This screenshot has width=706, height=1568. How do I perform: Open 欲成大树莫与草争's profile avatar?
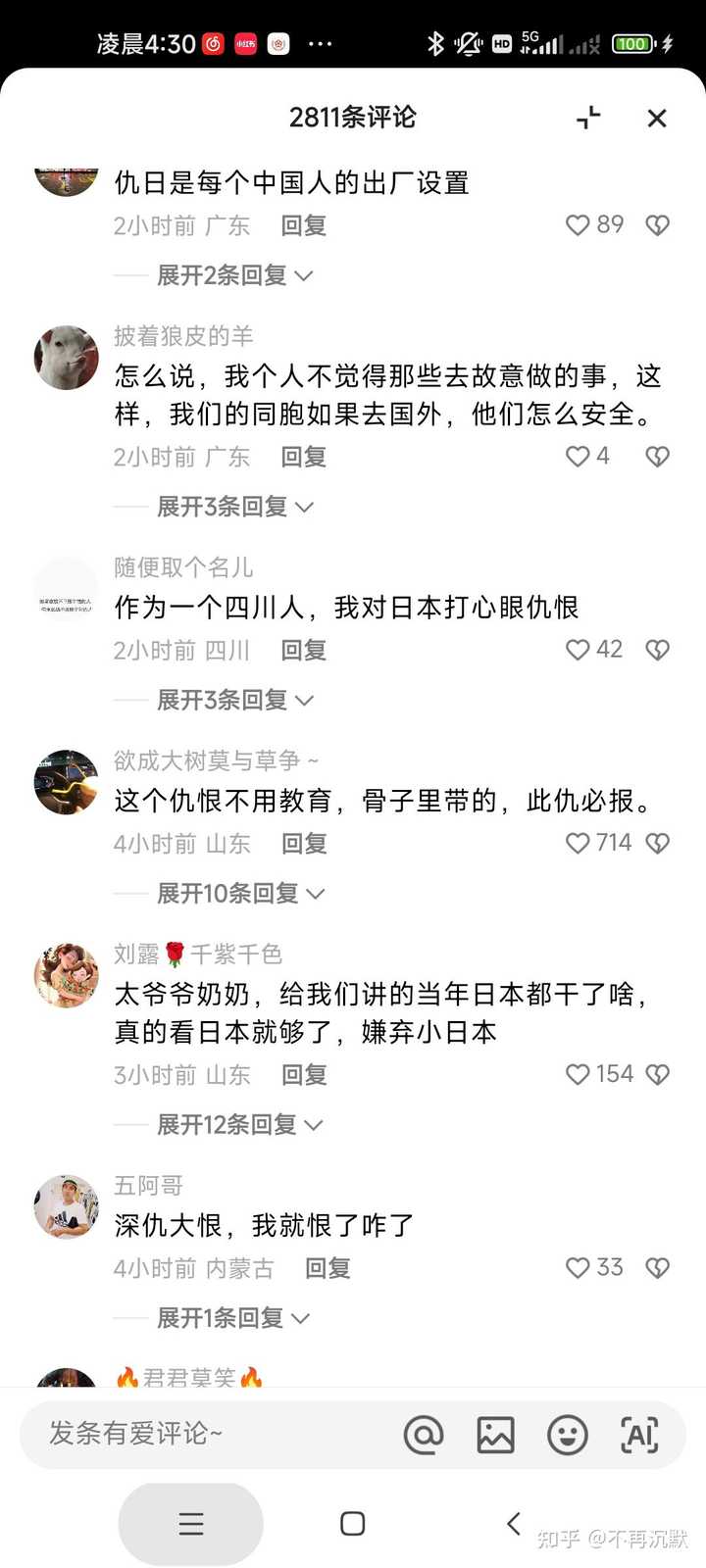[66, 782]
